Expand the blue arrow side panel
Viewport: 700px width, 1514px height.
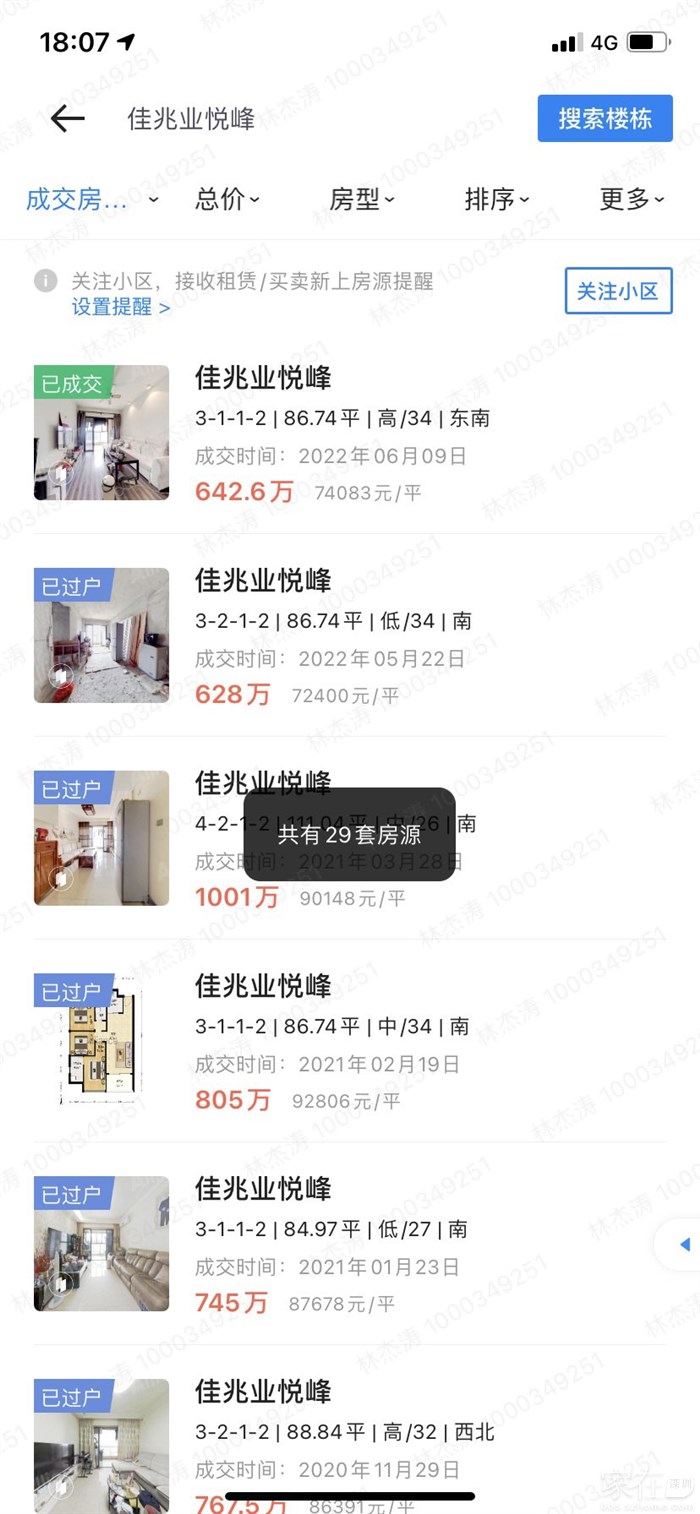(684, 1245)
